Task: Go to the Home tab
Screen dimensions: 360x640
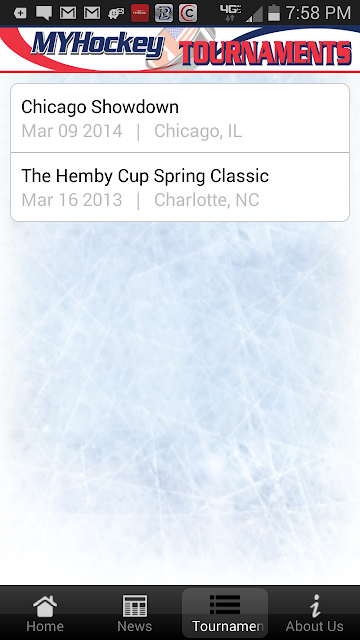Action: [45, 613]
